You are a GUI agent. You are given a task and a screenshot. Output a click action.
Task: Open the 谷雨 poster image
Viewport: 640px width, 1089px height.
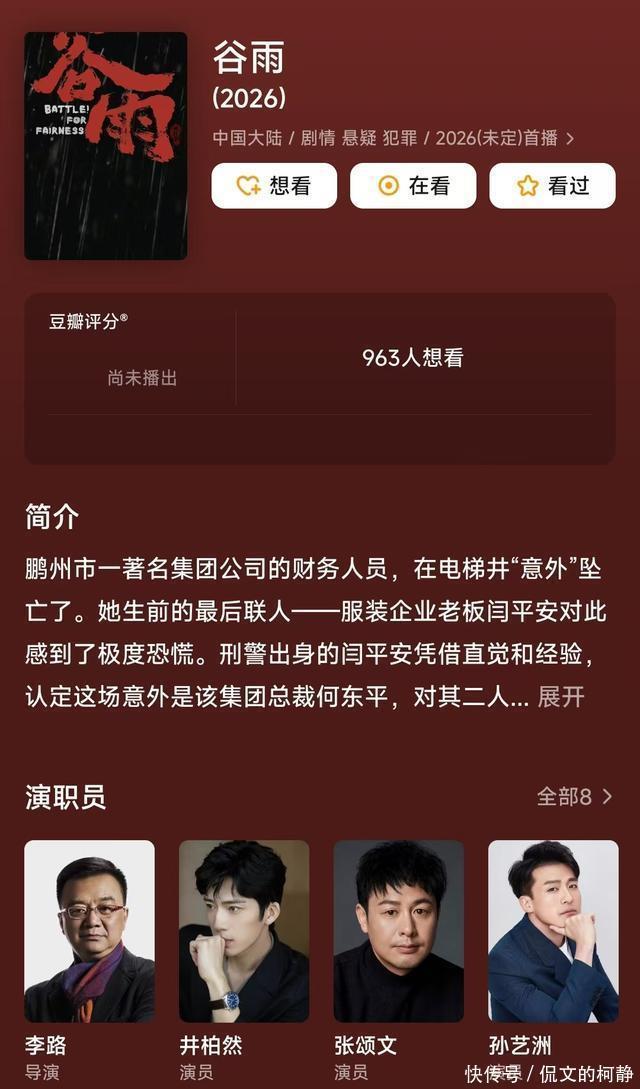pos(105,146)
